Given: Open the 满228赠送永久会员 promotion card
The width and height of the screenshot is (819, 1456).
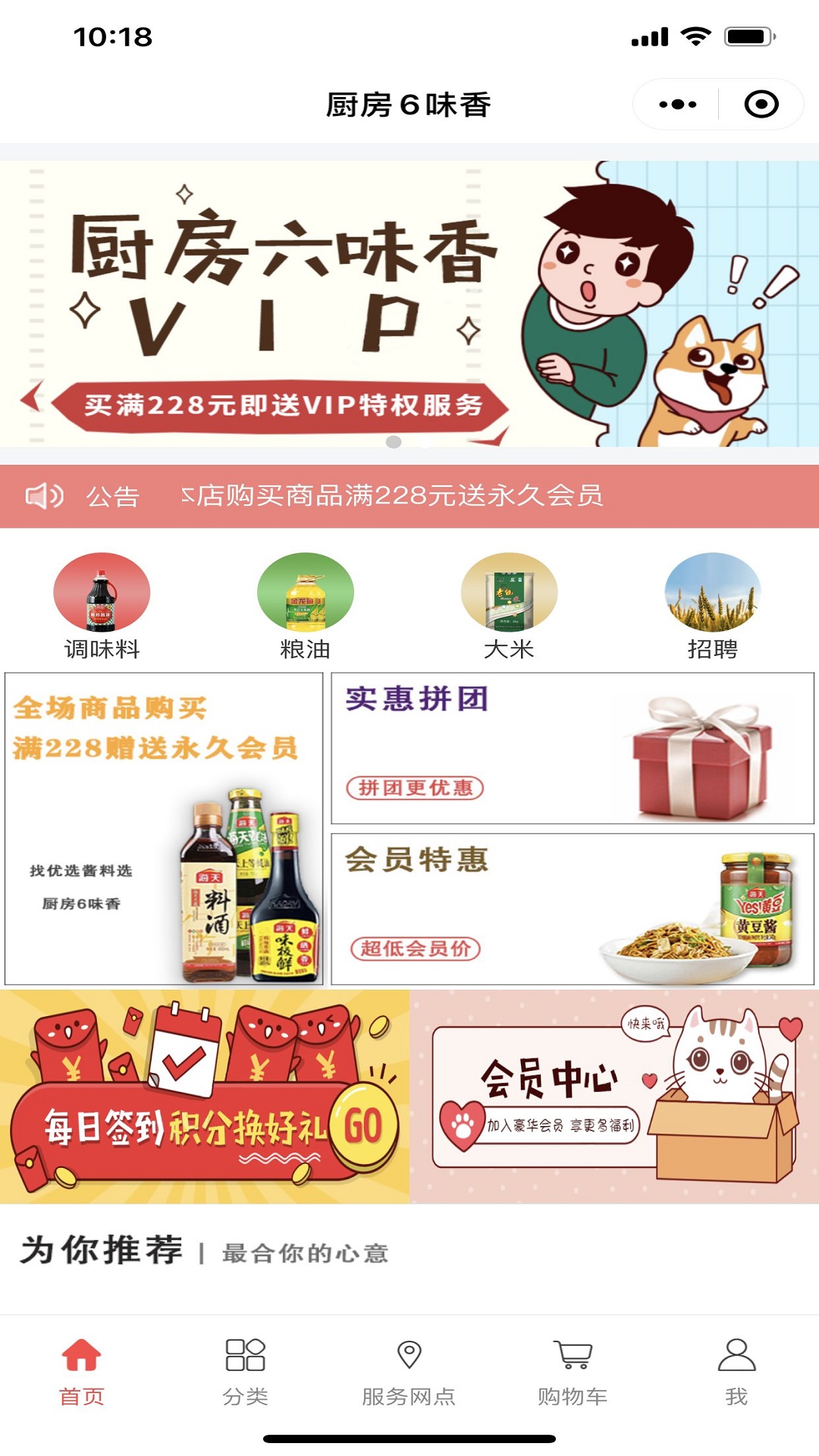Looking at the screenshot, I should 164,829.
